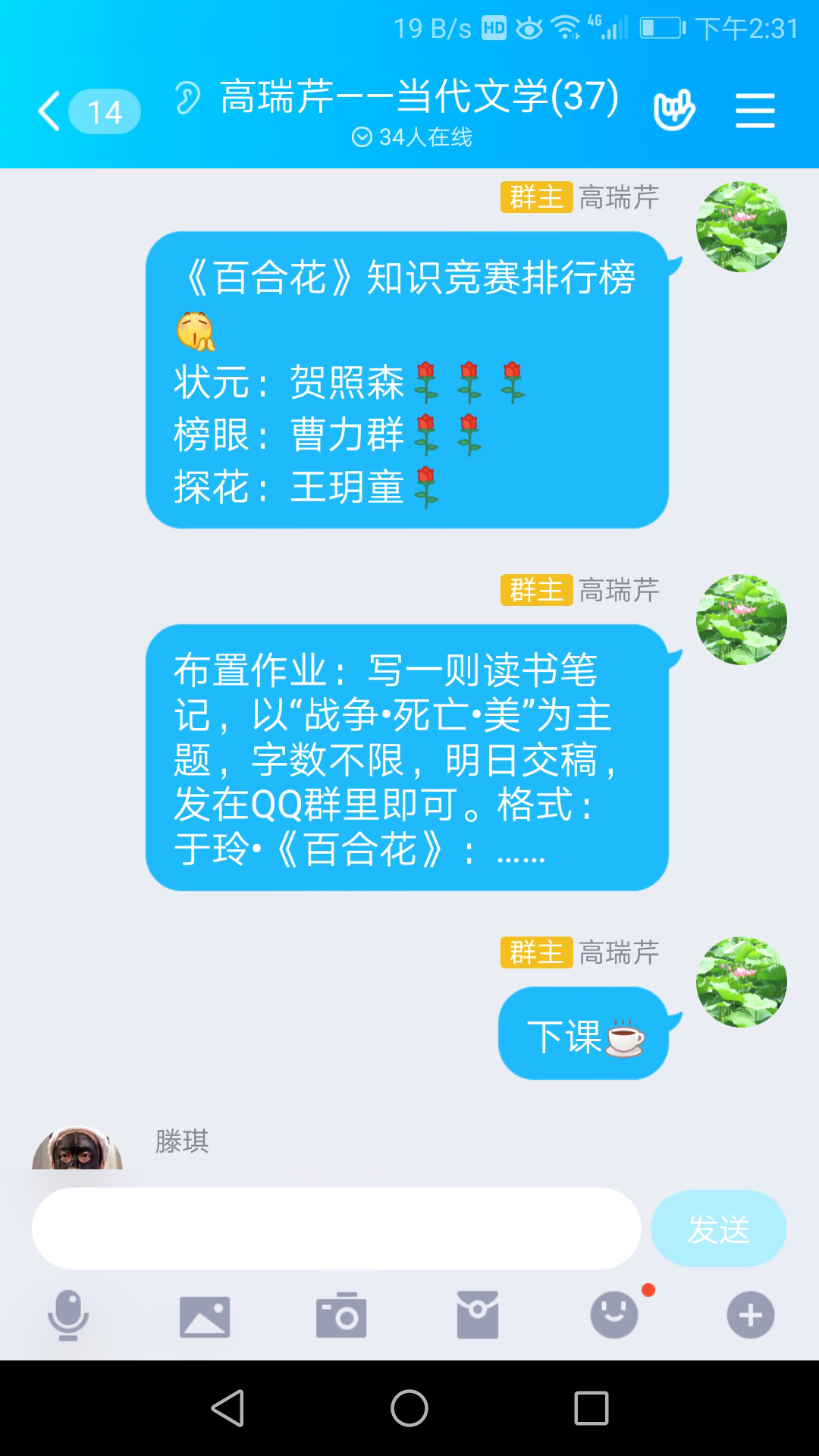Open the group menu icon
Viewport: 819px width, 1456px height.
tap(755, 111)
